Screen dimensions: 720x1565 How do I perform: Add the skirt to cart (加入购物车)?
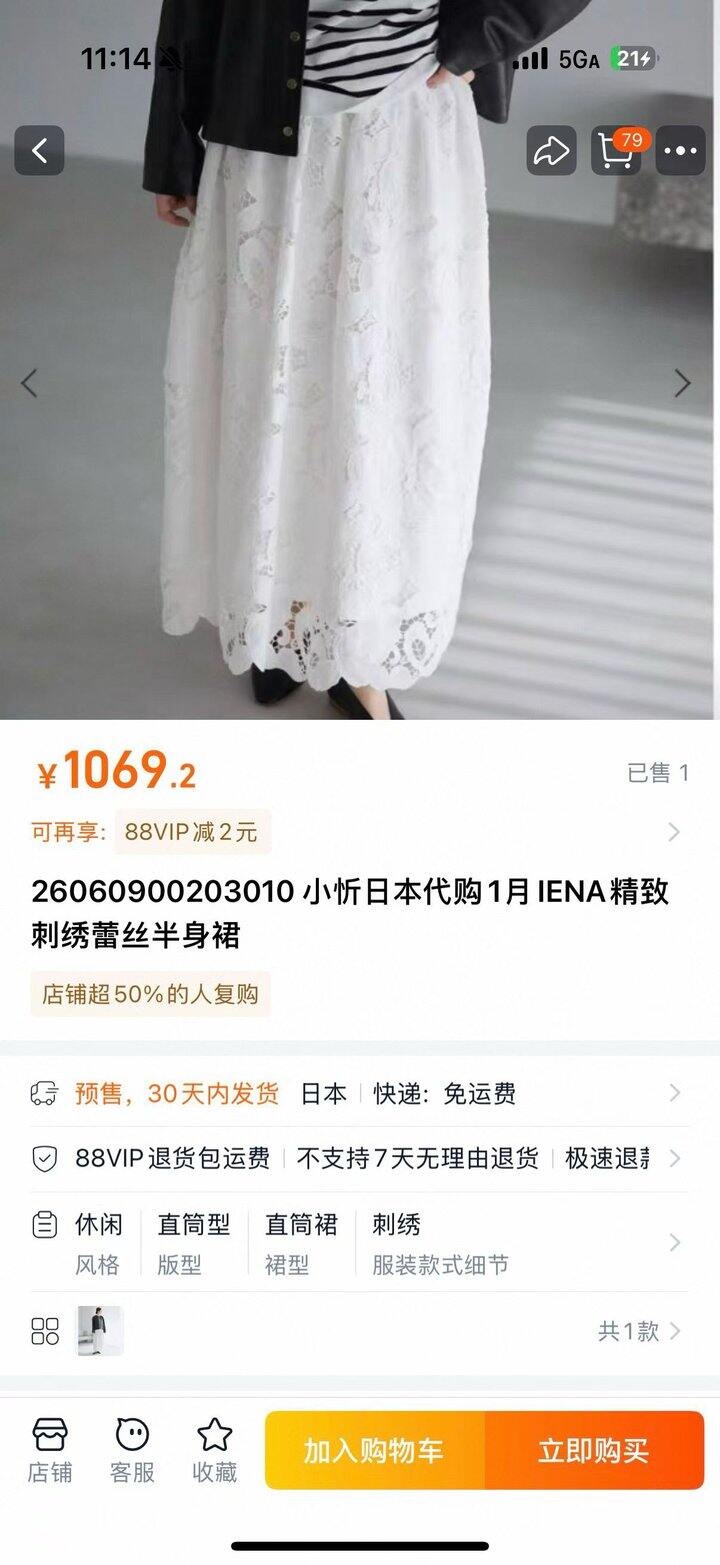374,1450
